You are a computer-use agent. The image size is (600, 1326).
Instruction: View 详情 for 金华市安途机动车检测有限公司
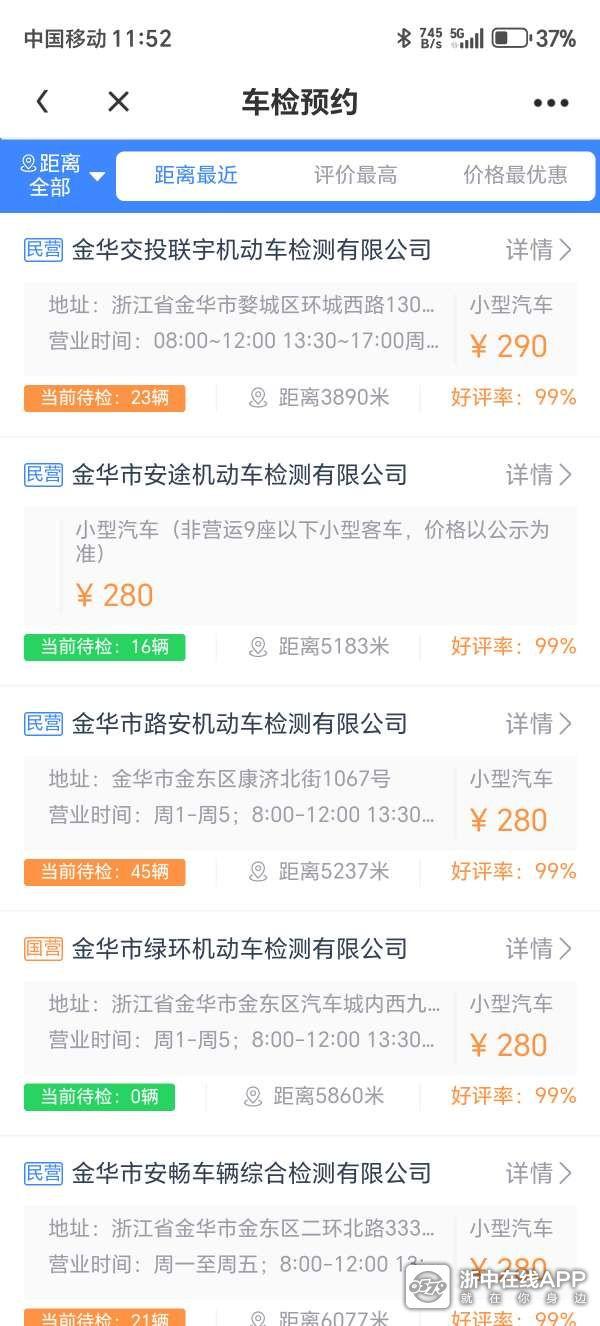click(x=538, y=474)
